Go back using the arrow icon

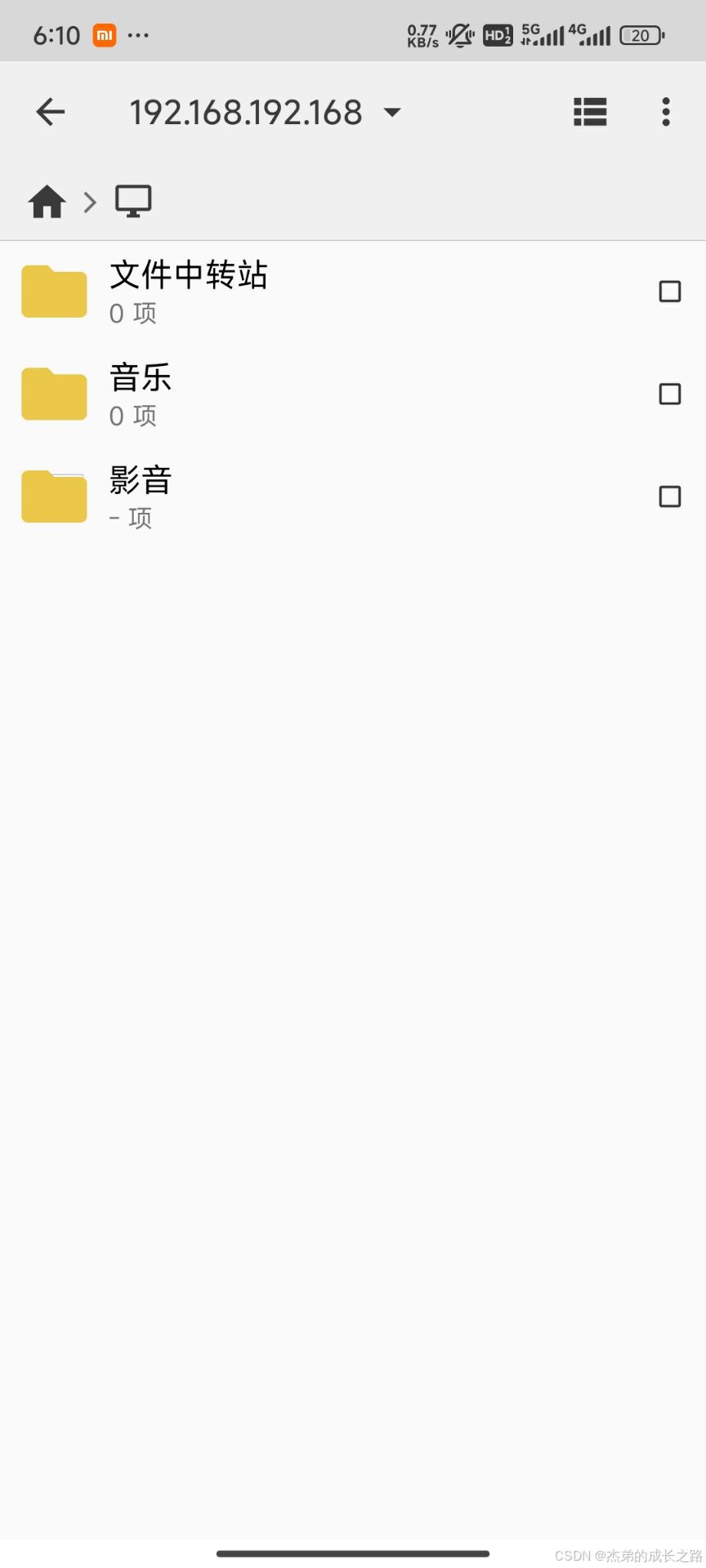50,112
